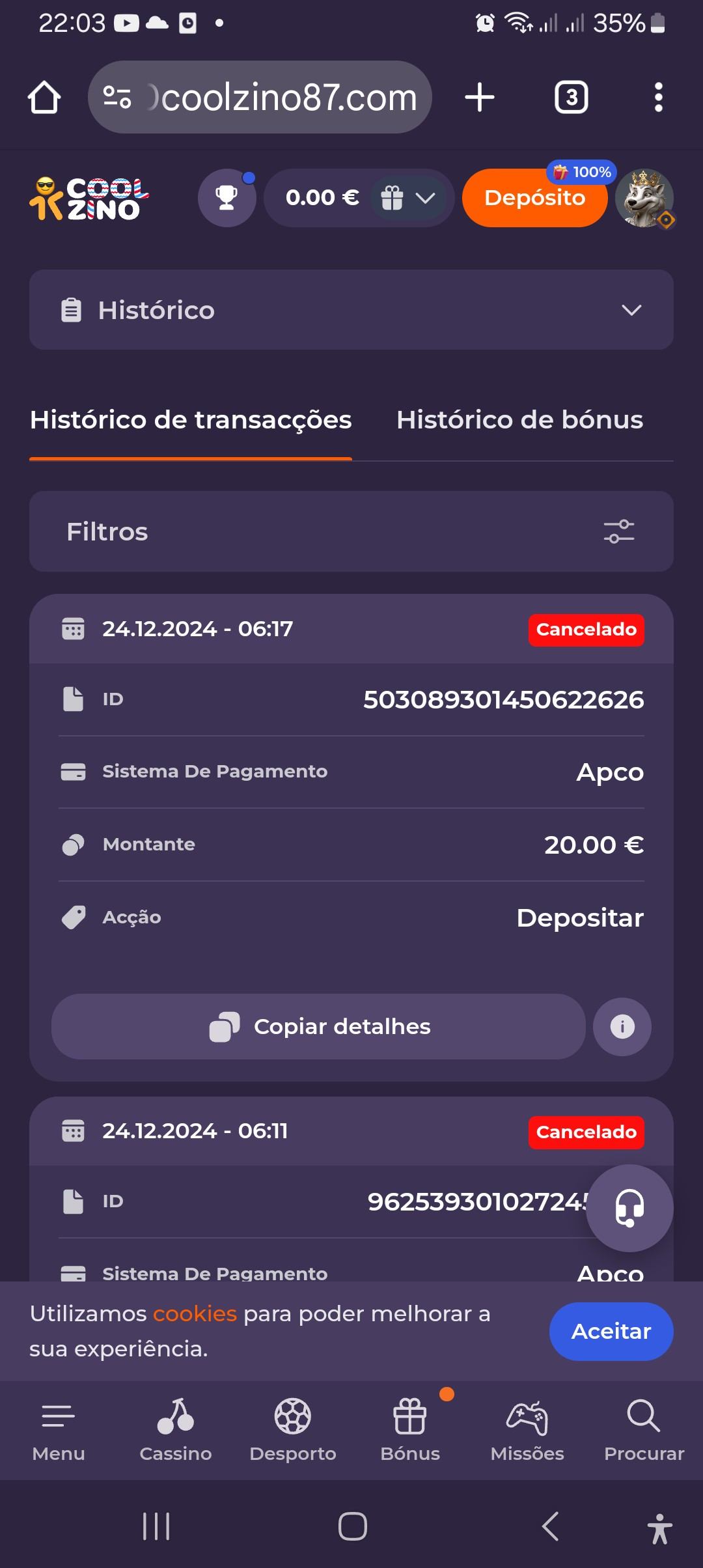This screenshot has width=703, height=1568.
Task: Open the profile avatar with crown
Action: coord(644,199)
